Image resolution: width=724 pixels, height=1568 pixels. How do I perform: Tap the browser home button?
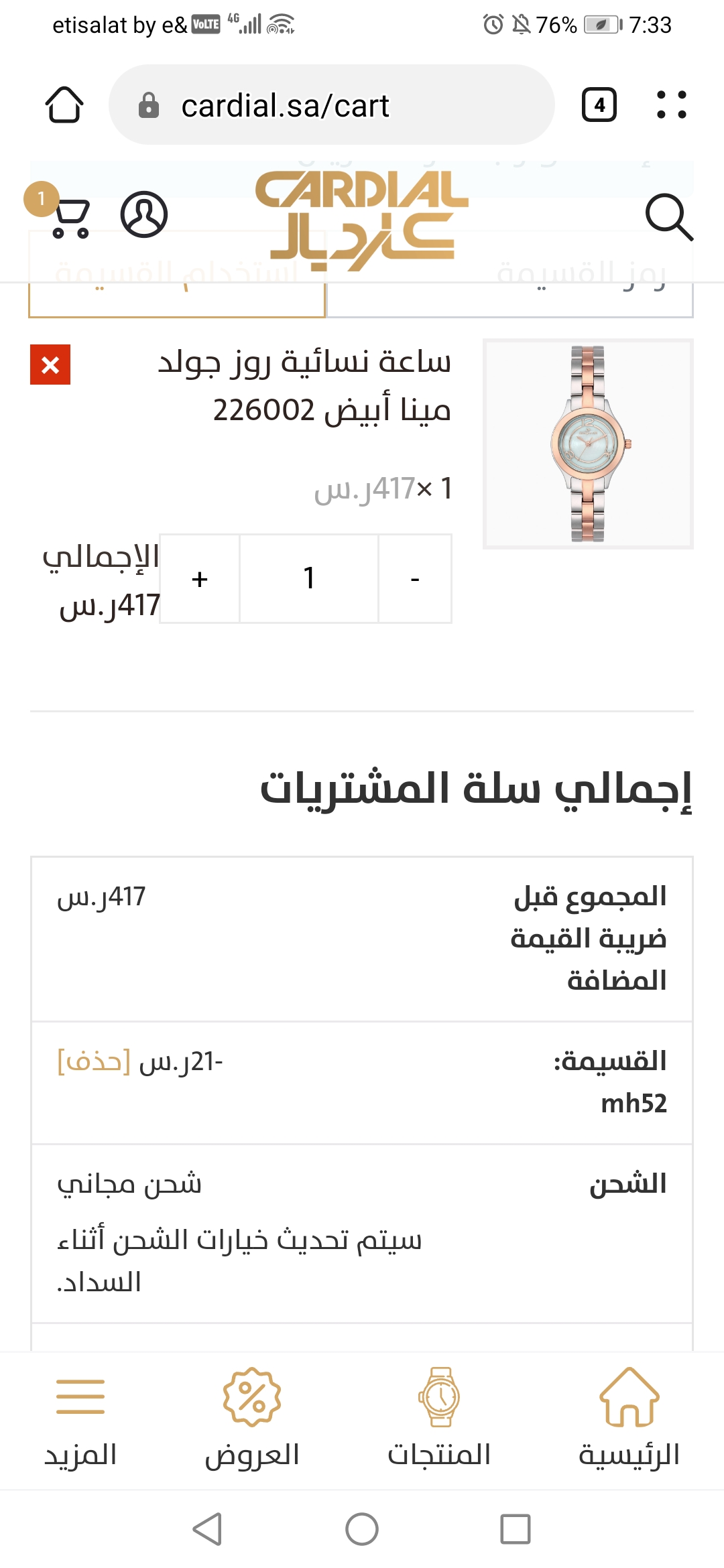point(64,105)
